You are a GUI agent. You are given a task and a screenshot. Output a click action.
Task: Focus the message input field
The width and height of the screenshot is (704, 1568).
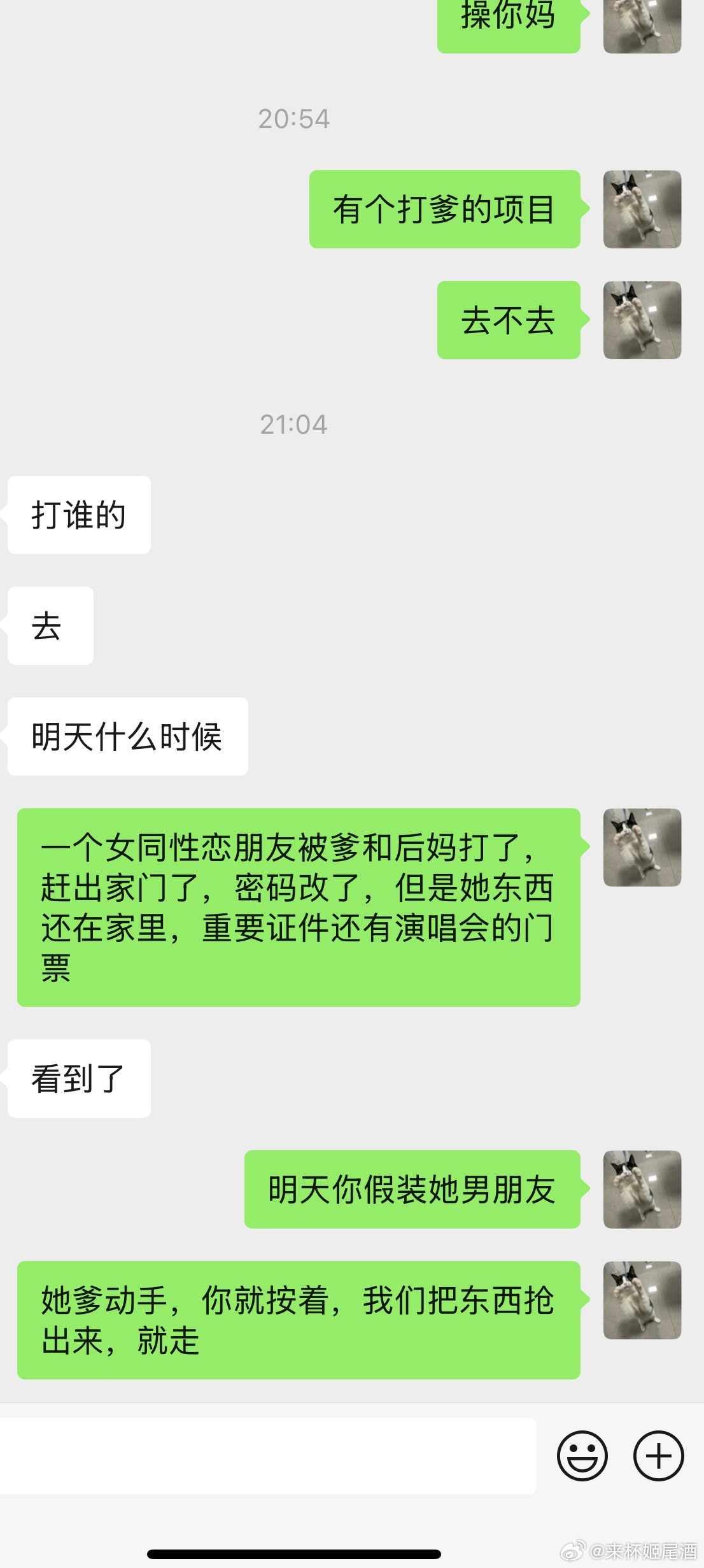(x=267, y=1455)
